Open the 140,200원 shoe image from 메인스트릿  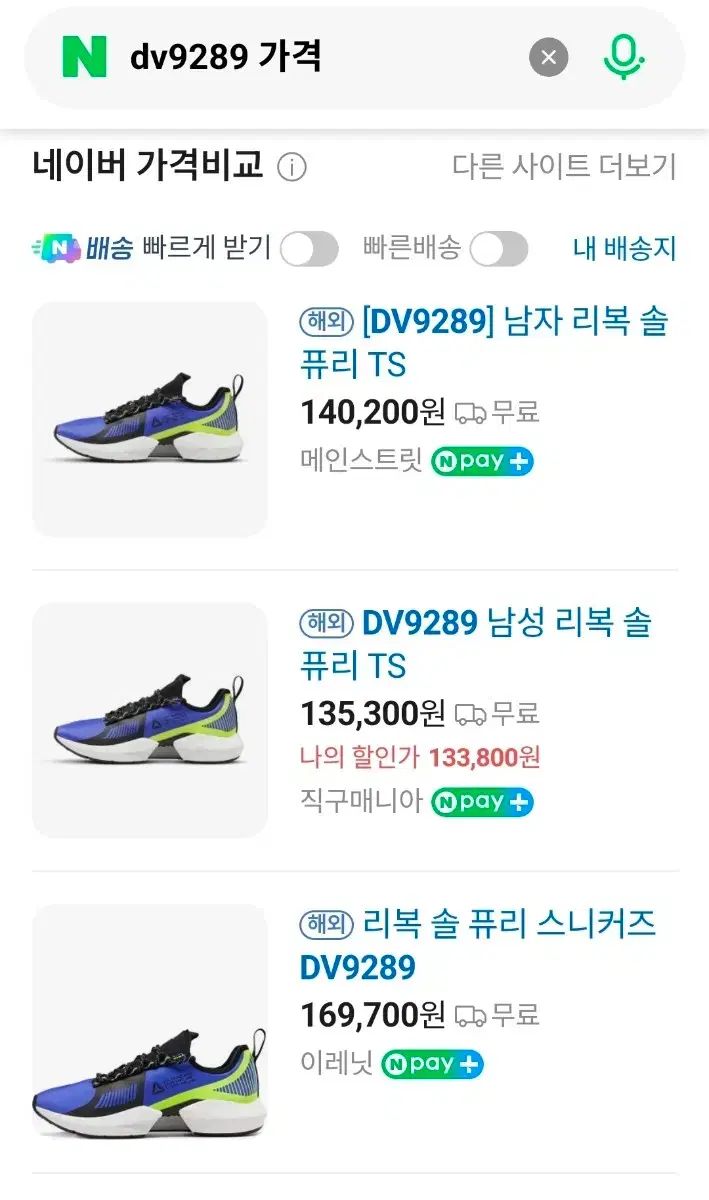point(150,419)
